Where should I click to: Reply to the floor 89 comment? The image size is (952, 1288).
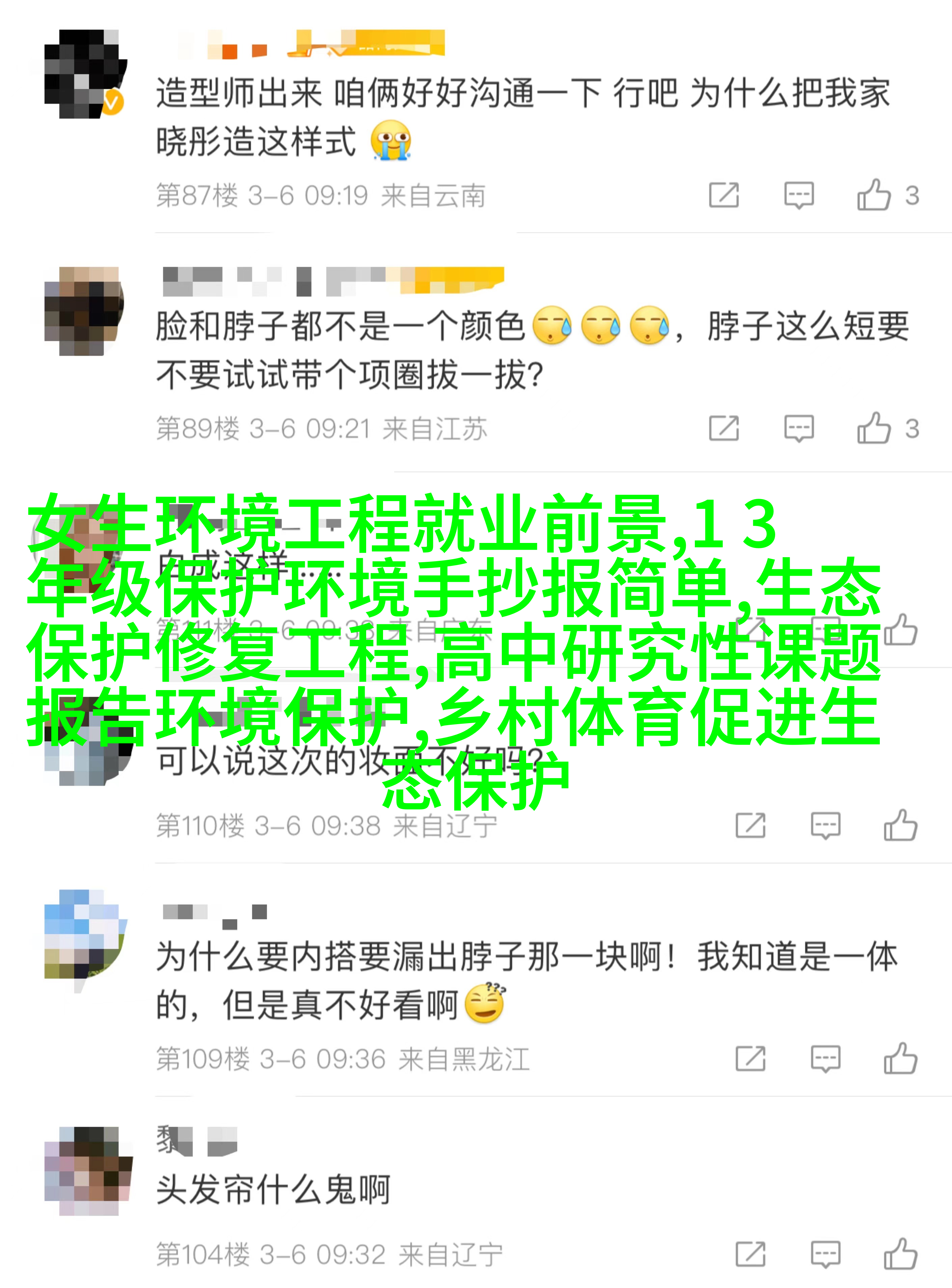click(799, 428)
